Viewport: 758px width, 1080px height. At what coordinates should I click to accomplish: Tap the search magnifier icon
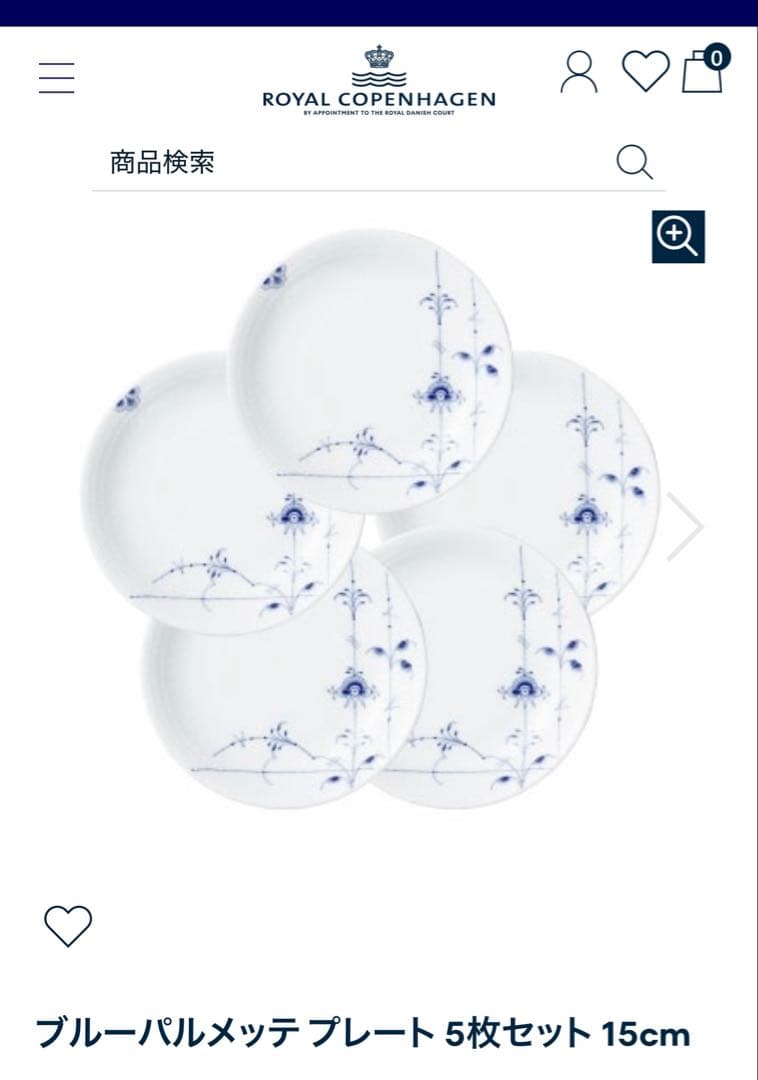[x=634, y=162]
